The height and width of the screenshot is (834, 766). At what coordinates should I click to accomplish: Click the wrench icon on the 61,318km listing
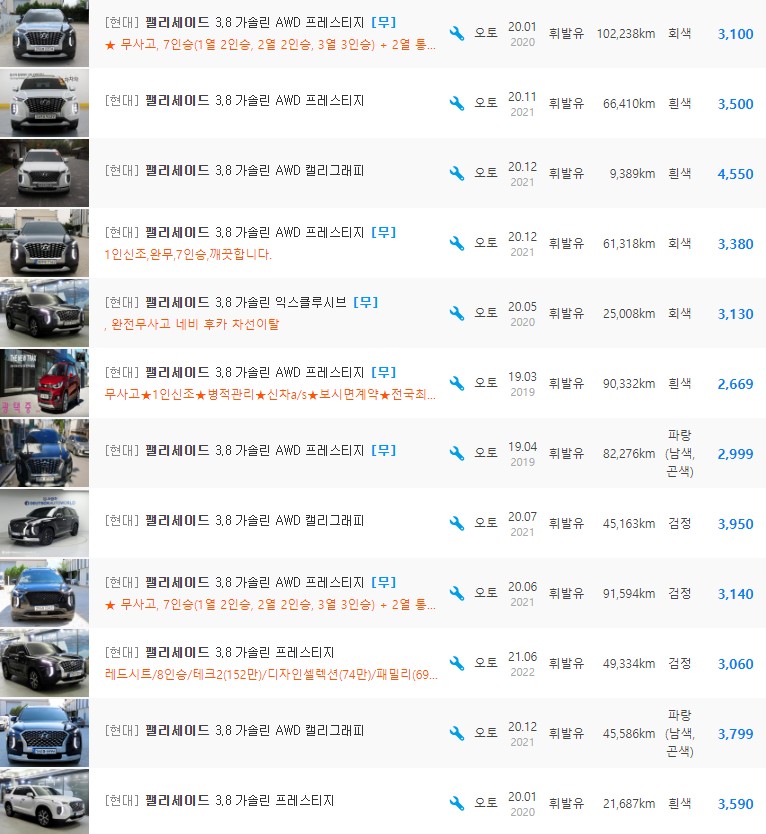(459, 243)
